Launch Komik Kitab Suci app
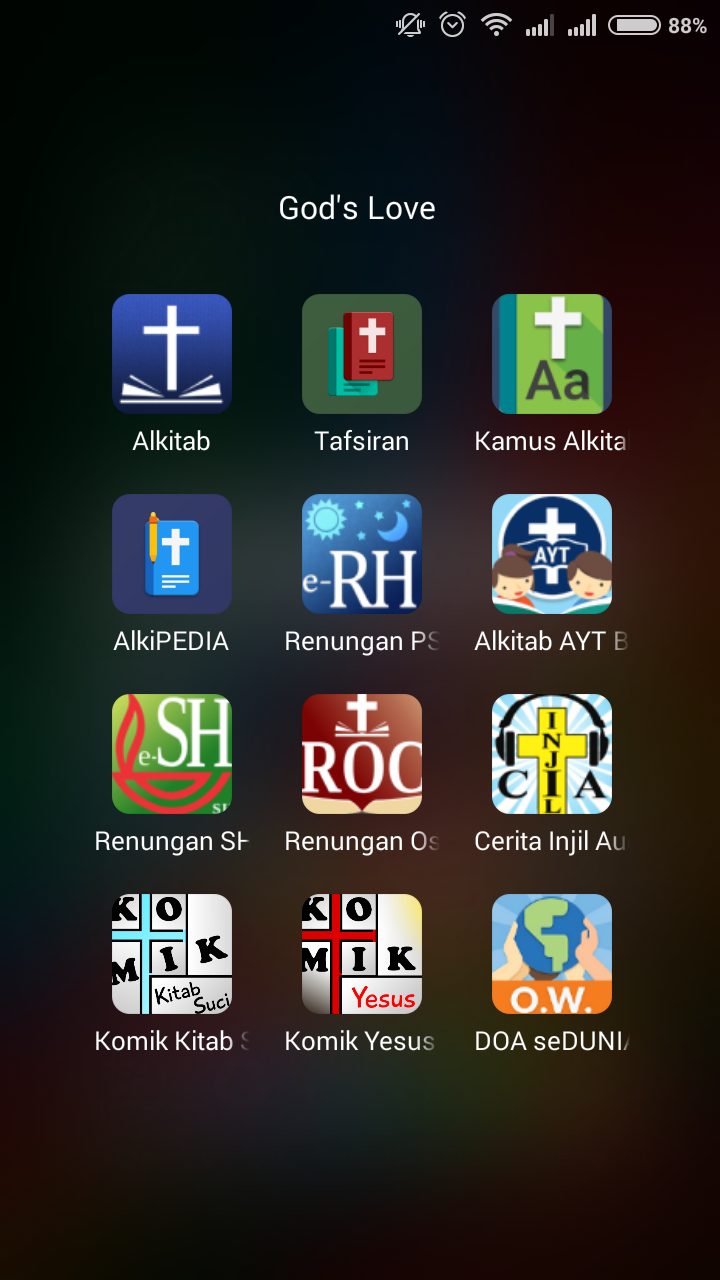This screenshot has height=1280, width=720. tap(172, 954)
